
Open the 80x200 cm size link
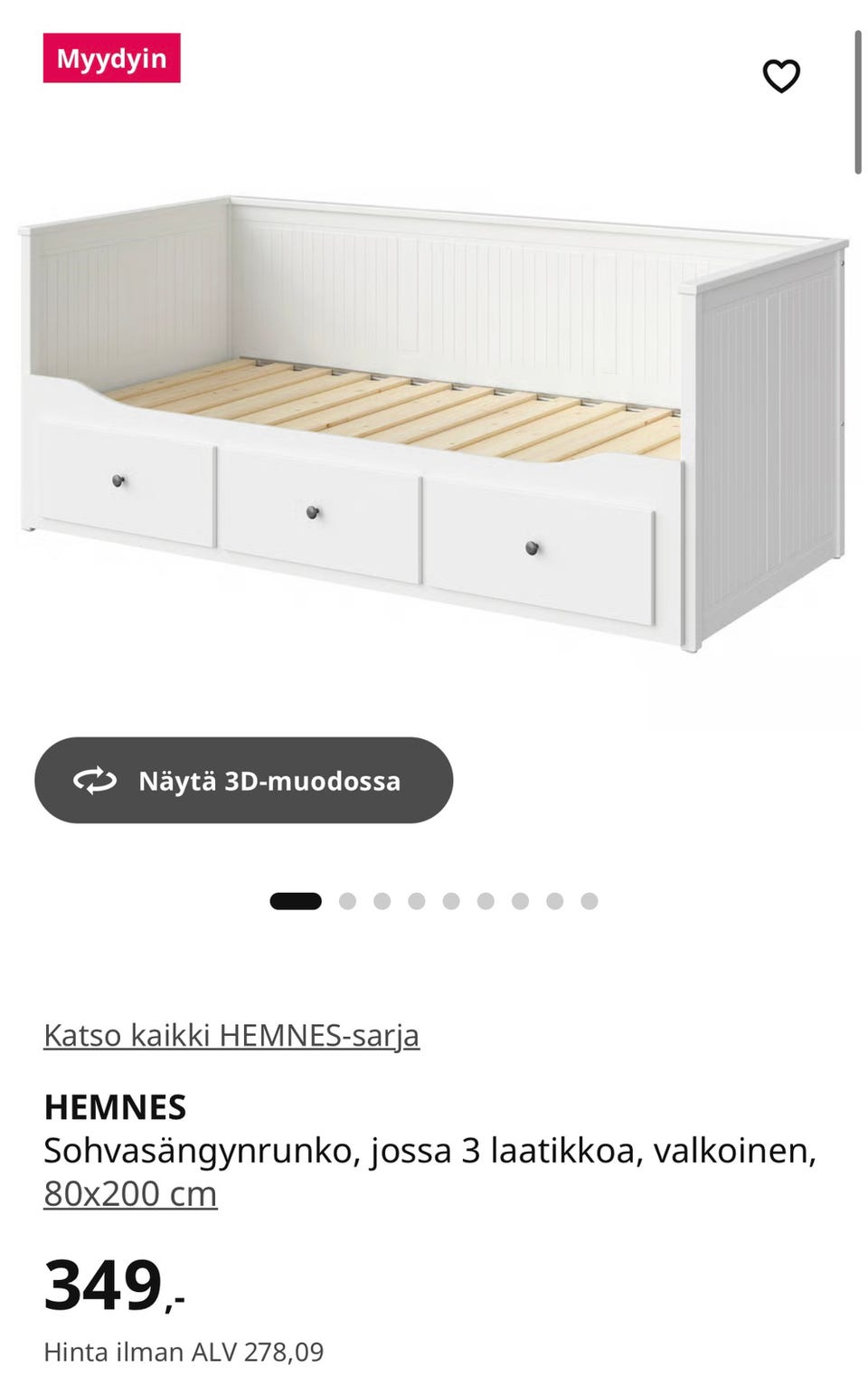[130, 1193]
